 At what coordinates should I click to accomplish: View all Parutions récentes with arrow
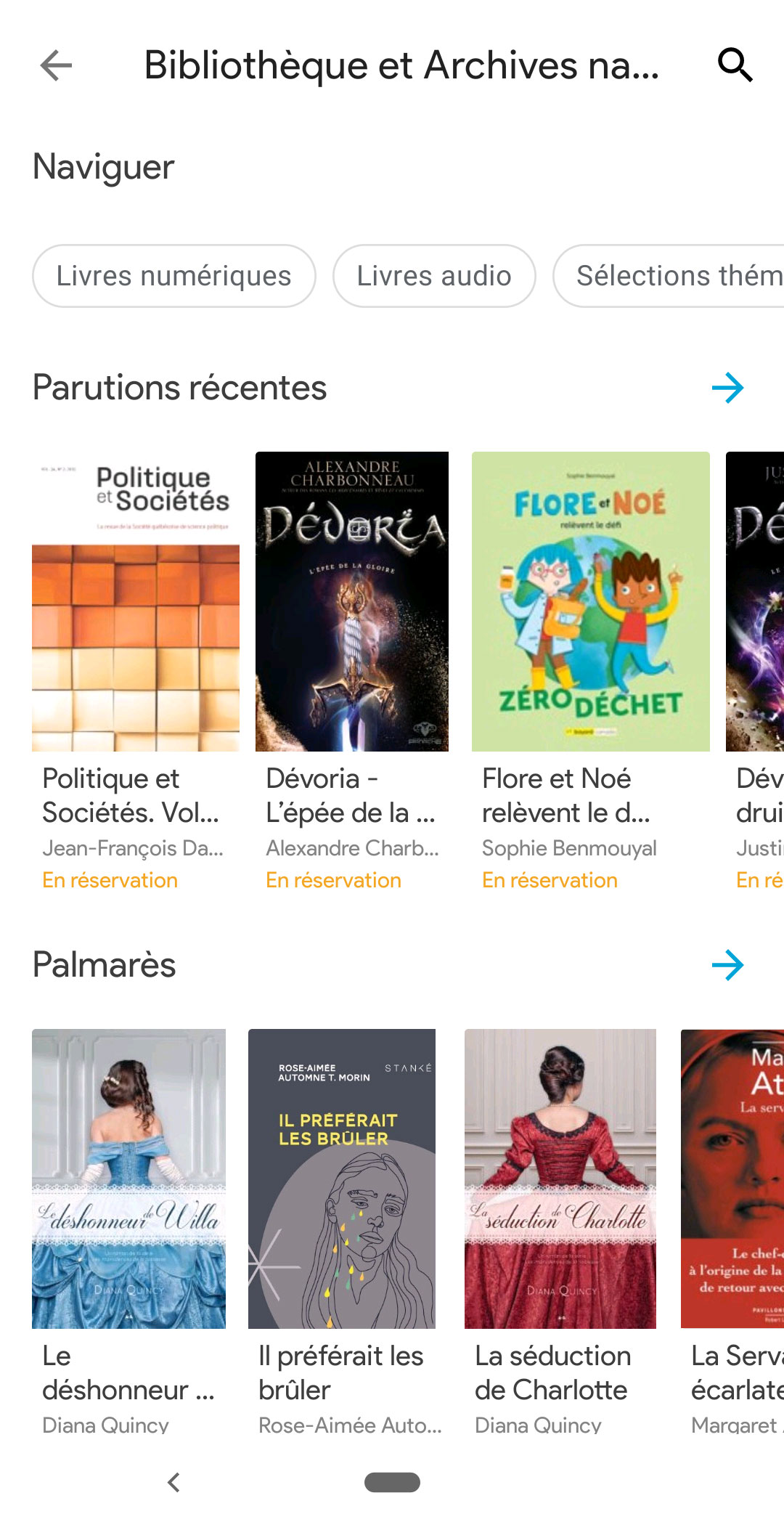[727, 388]
